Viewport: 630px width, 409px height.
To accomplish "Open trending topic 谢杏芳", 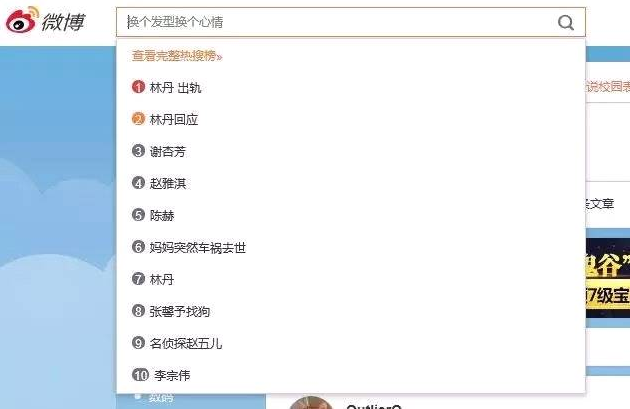I will pos(167,152).
